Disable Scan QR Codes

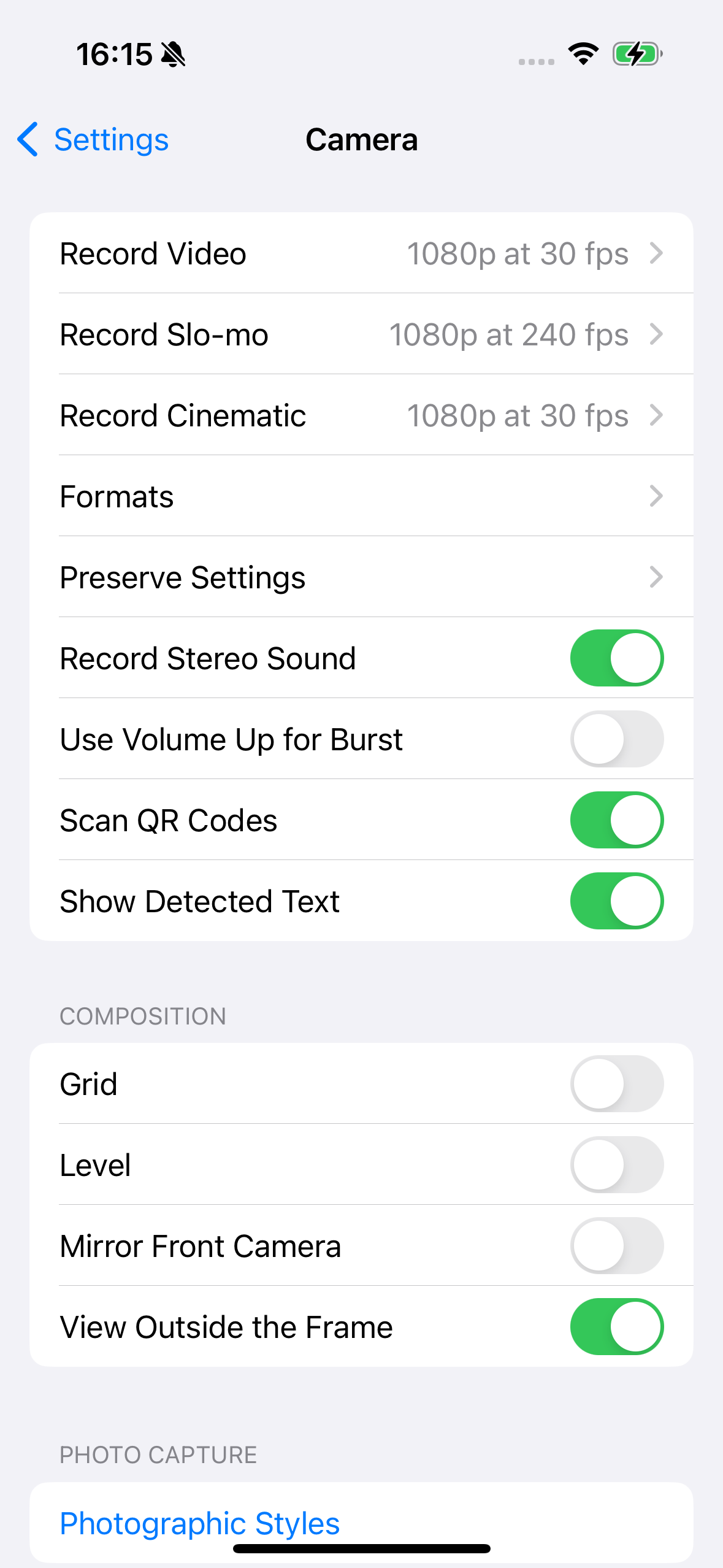(x=616, y=820)
